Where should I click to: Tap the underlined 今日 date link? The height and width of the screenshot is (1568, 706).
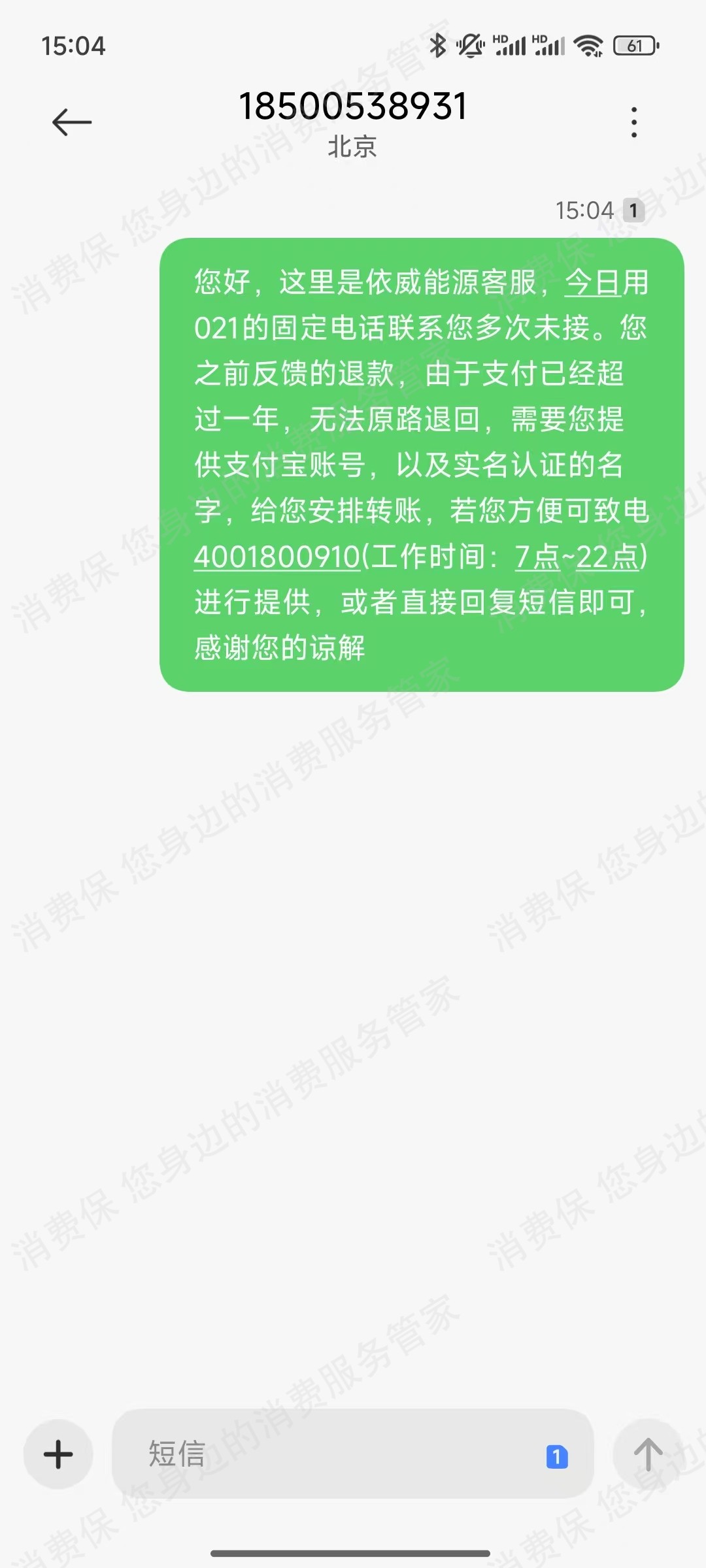[x=592, y=283]
